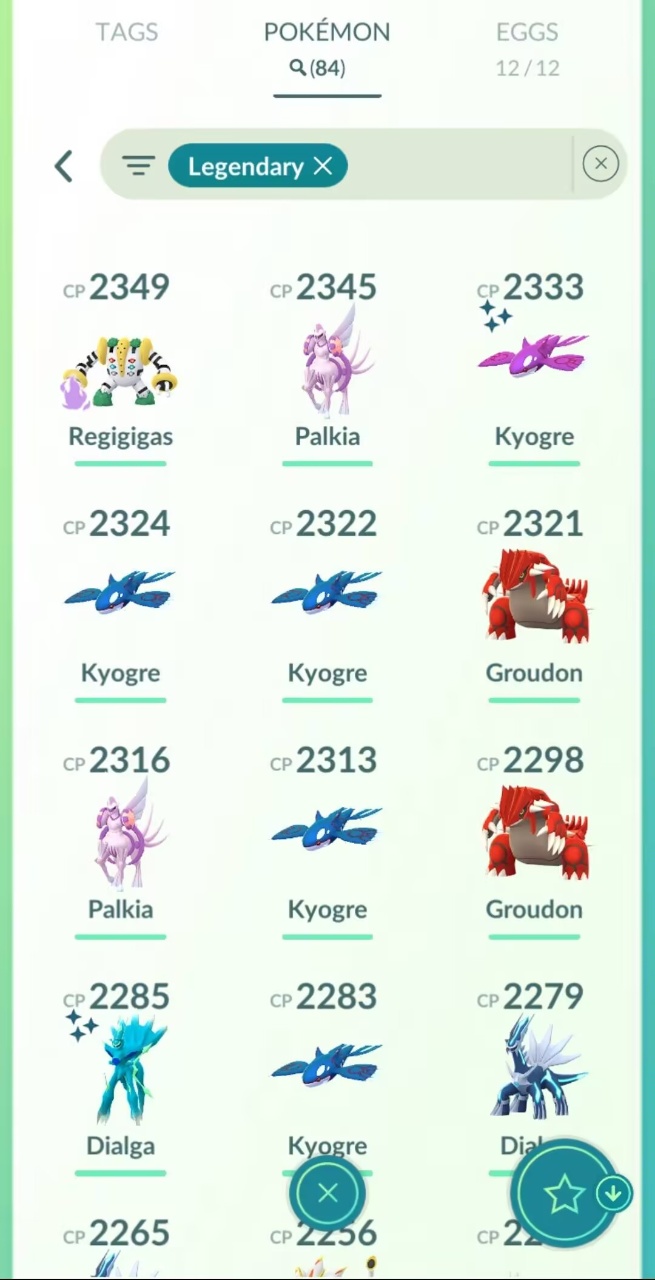Open Groudon with CP 2298
Screen dimensions: 655x1280
(534, 836)
